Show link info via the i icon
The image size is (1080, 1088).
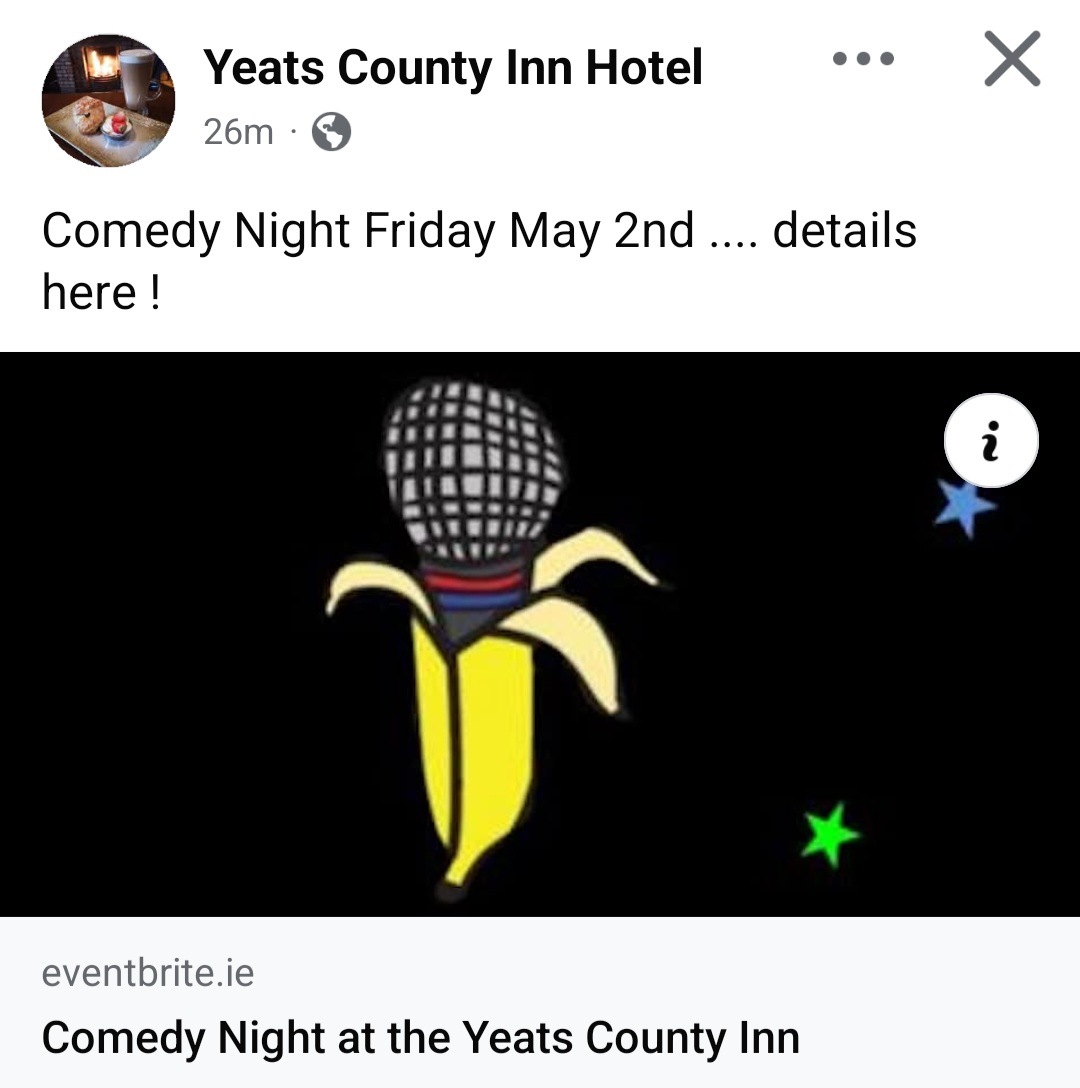tap(991, 441)
